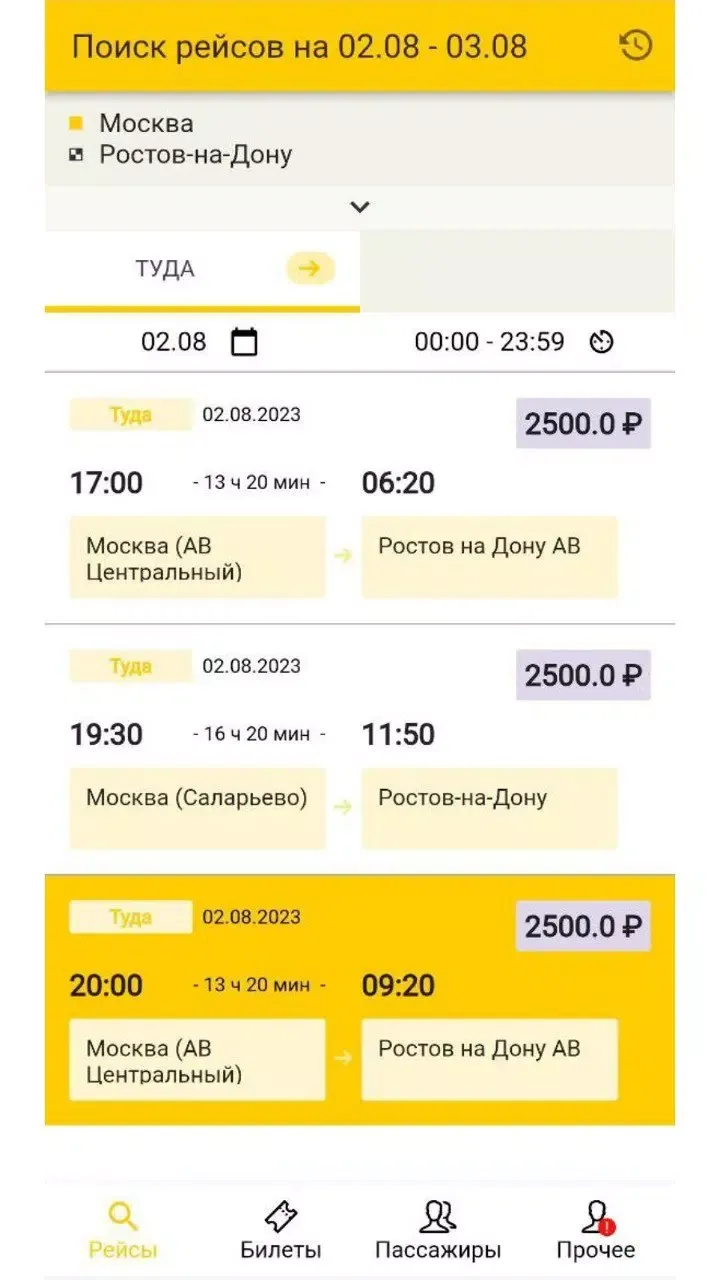Go to the Пассажиры tab
Image resolution: width=720 pixels, height=1280 pixels.
click(438, 1230)
